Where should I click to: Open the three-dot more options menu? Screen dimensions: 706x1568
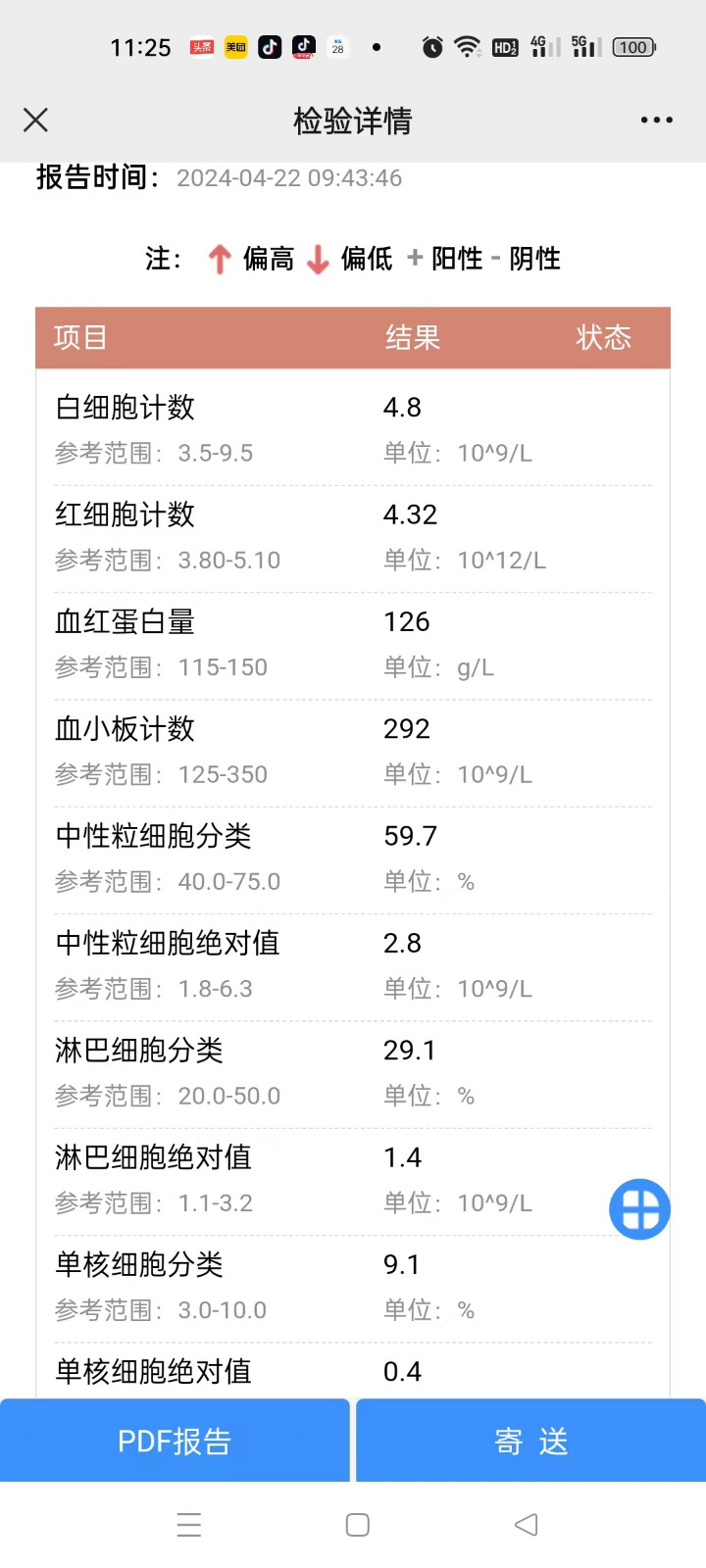tap(656, 120)
